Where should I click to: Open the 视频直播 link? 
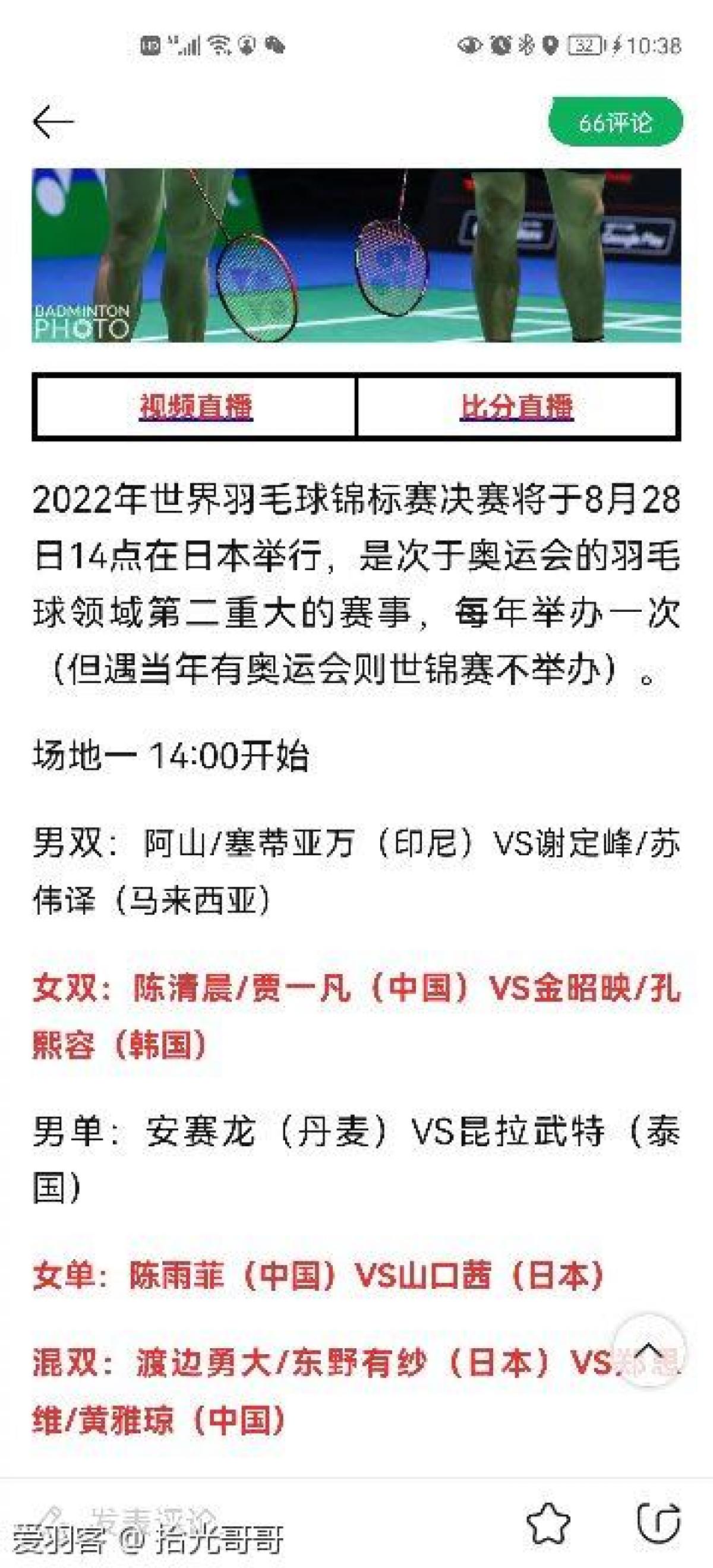[x=196, y=407]
